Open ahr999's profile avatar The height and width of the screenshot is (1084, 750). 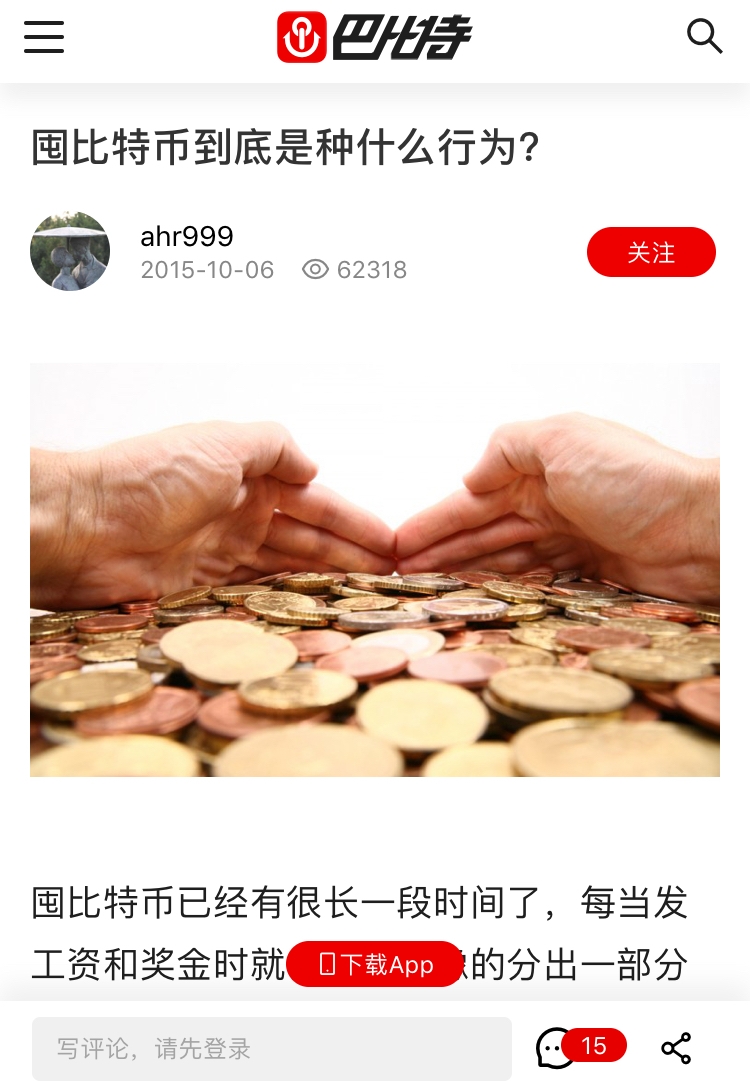pyautogui.click(x=70, y=251)
